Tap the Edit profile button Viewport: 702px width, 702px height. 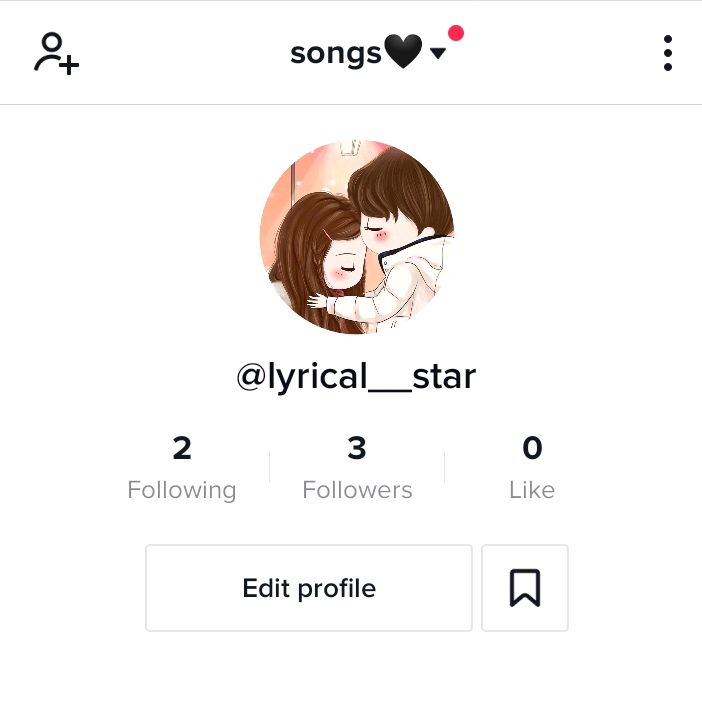(x=309, y=588)
